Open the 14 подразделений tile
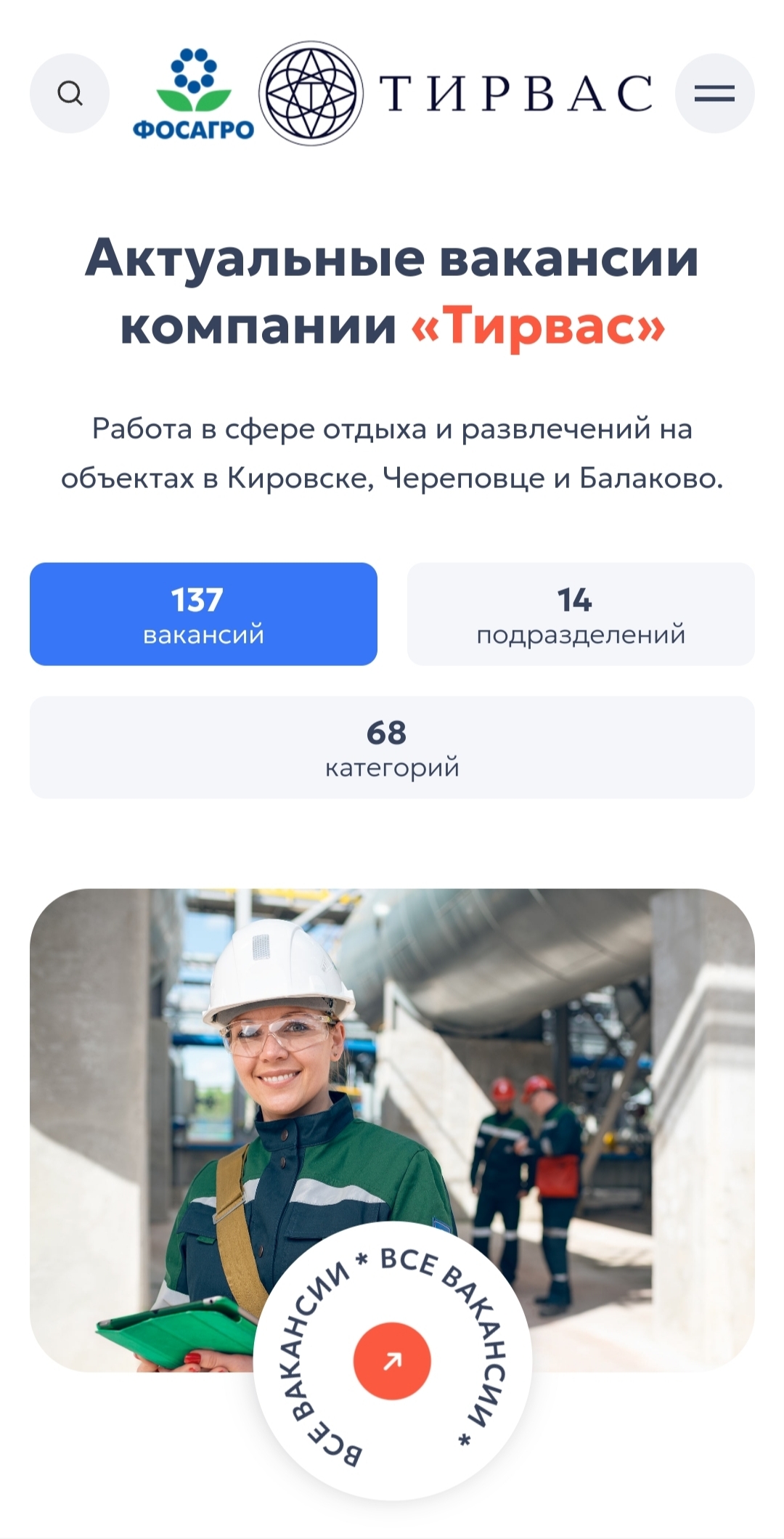Viewport: 784px width, 1539px height. (581, 614)
